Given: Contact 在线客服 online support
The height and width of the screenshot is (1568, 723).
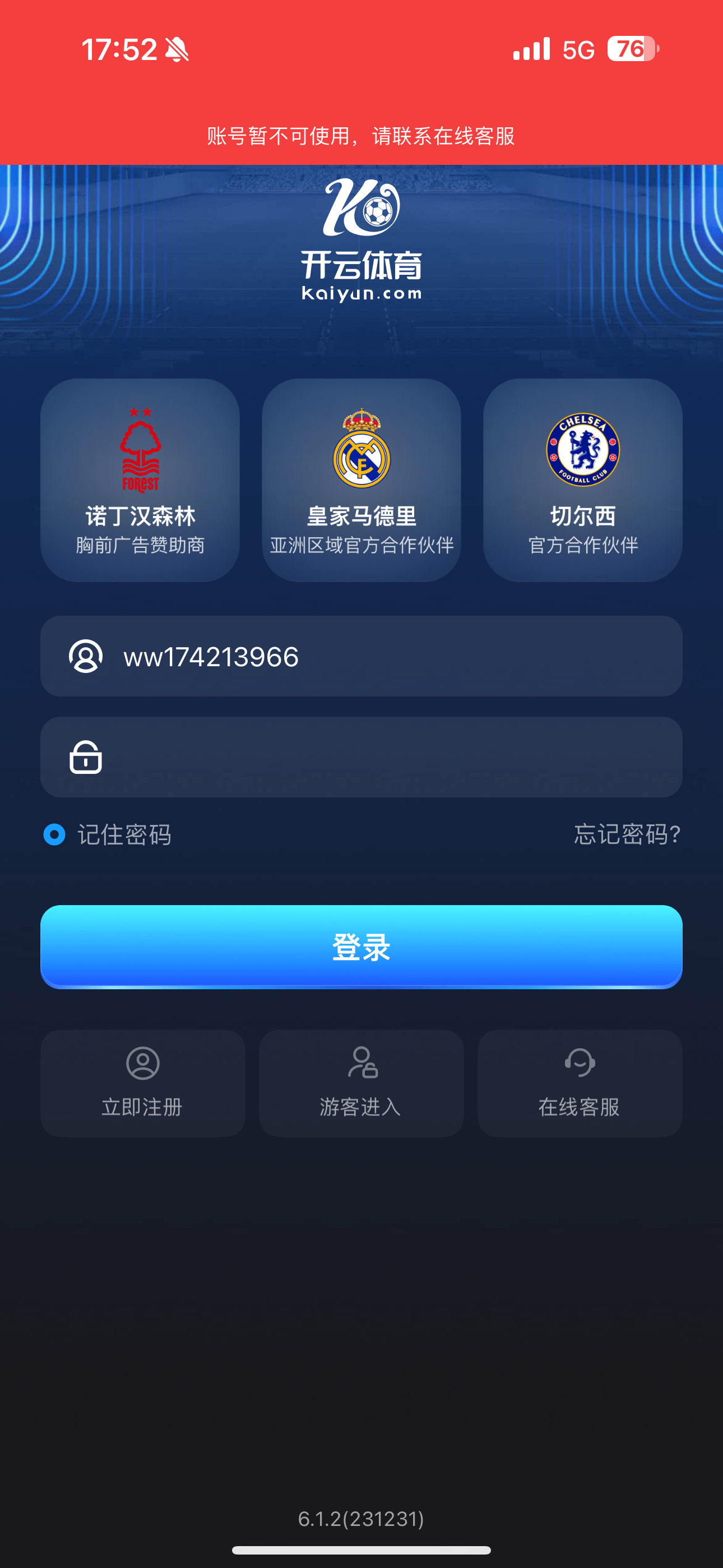Looking at the screenshot, I should [x=580, y=1083].
